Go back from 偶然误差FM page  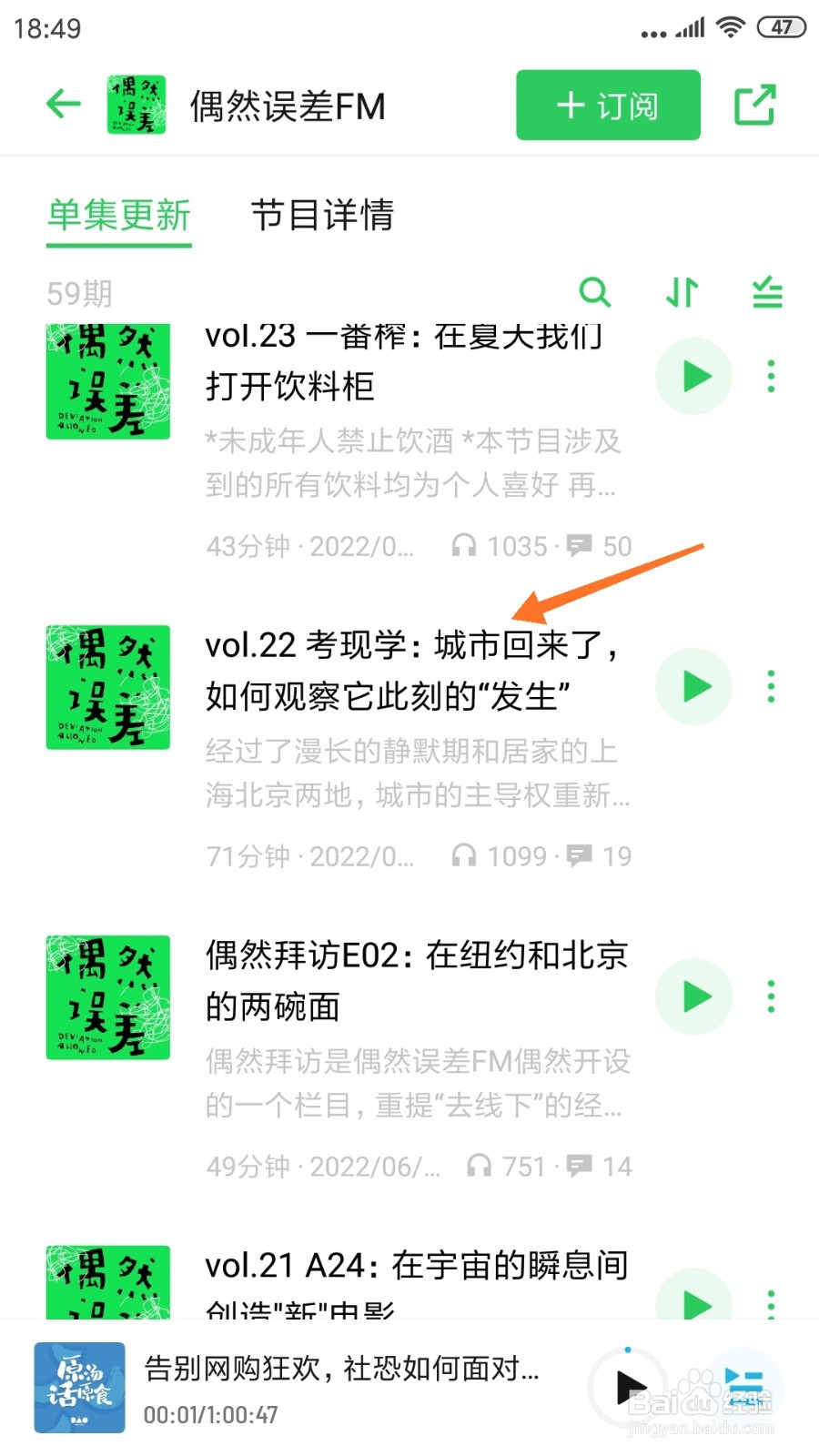pyautogui.click(x=64, y=105)
